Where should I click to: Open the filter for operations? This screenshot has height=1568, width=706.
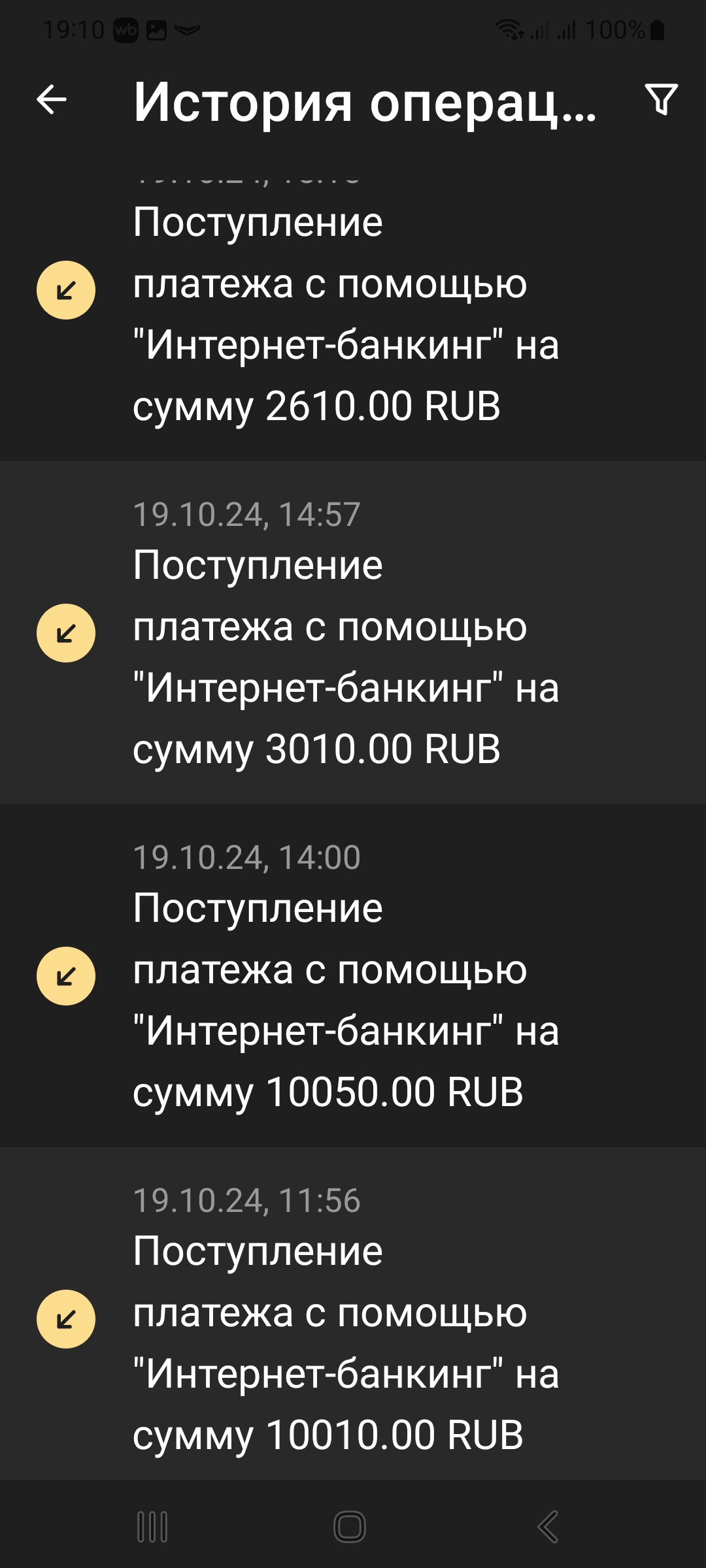pyautogui.click(x=661, y=99)
